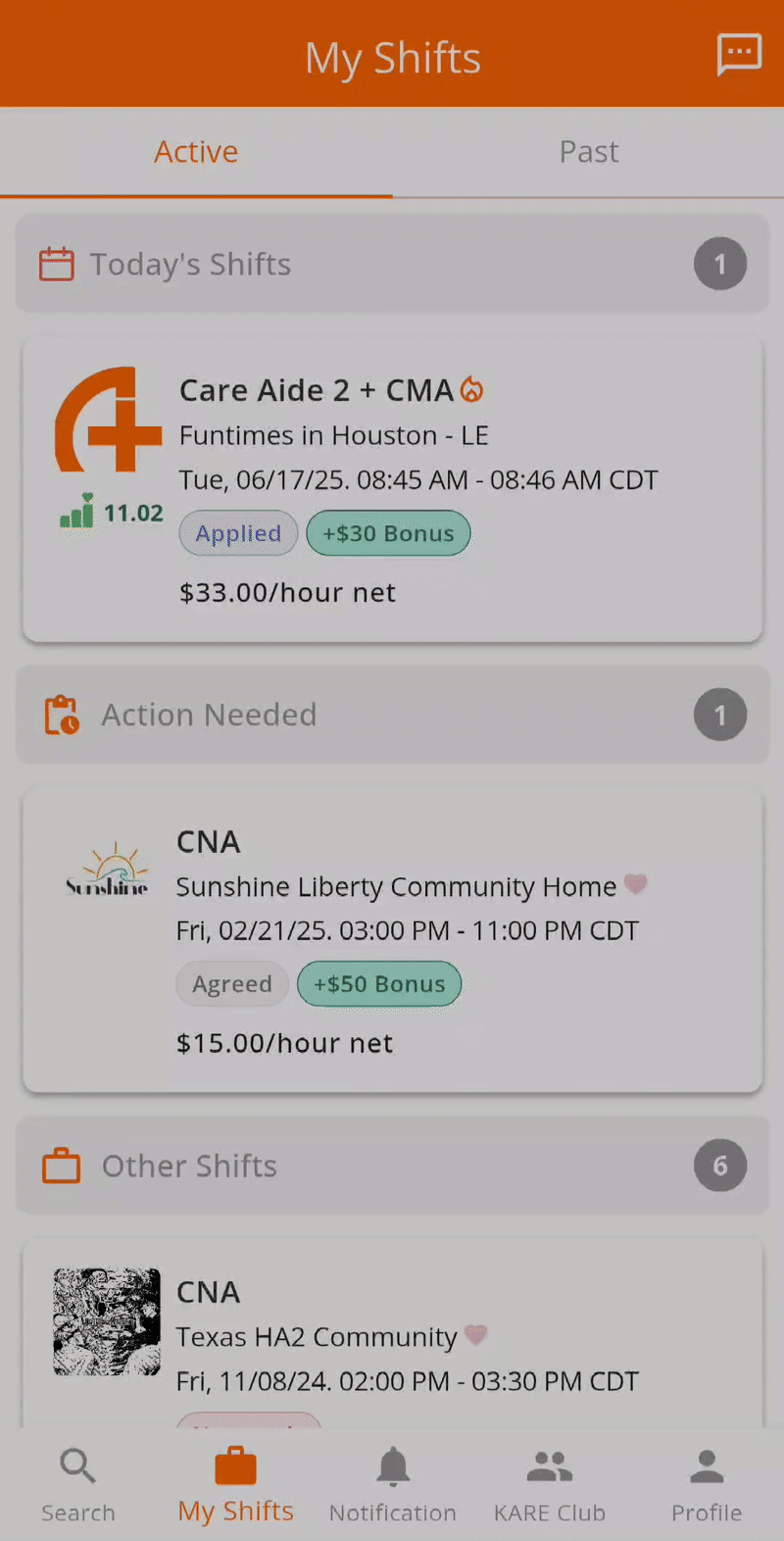
Task: Collapse the Today's Shifts section
Action: [x=392, y=264]
